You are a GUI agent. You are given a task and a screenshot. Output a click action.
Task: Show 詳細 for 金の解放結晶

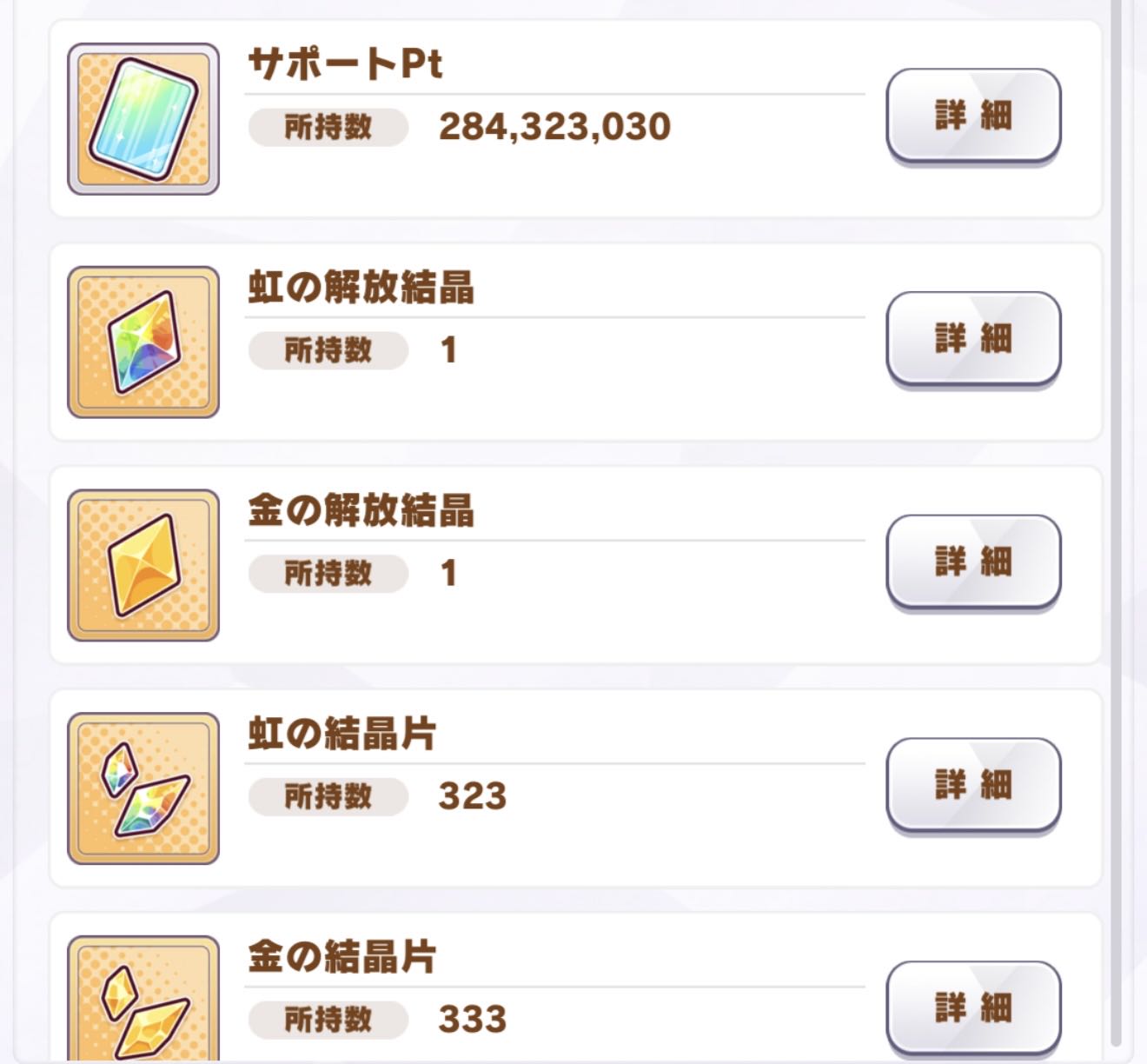click(973, 562)
